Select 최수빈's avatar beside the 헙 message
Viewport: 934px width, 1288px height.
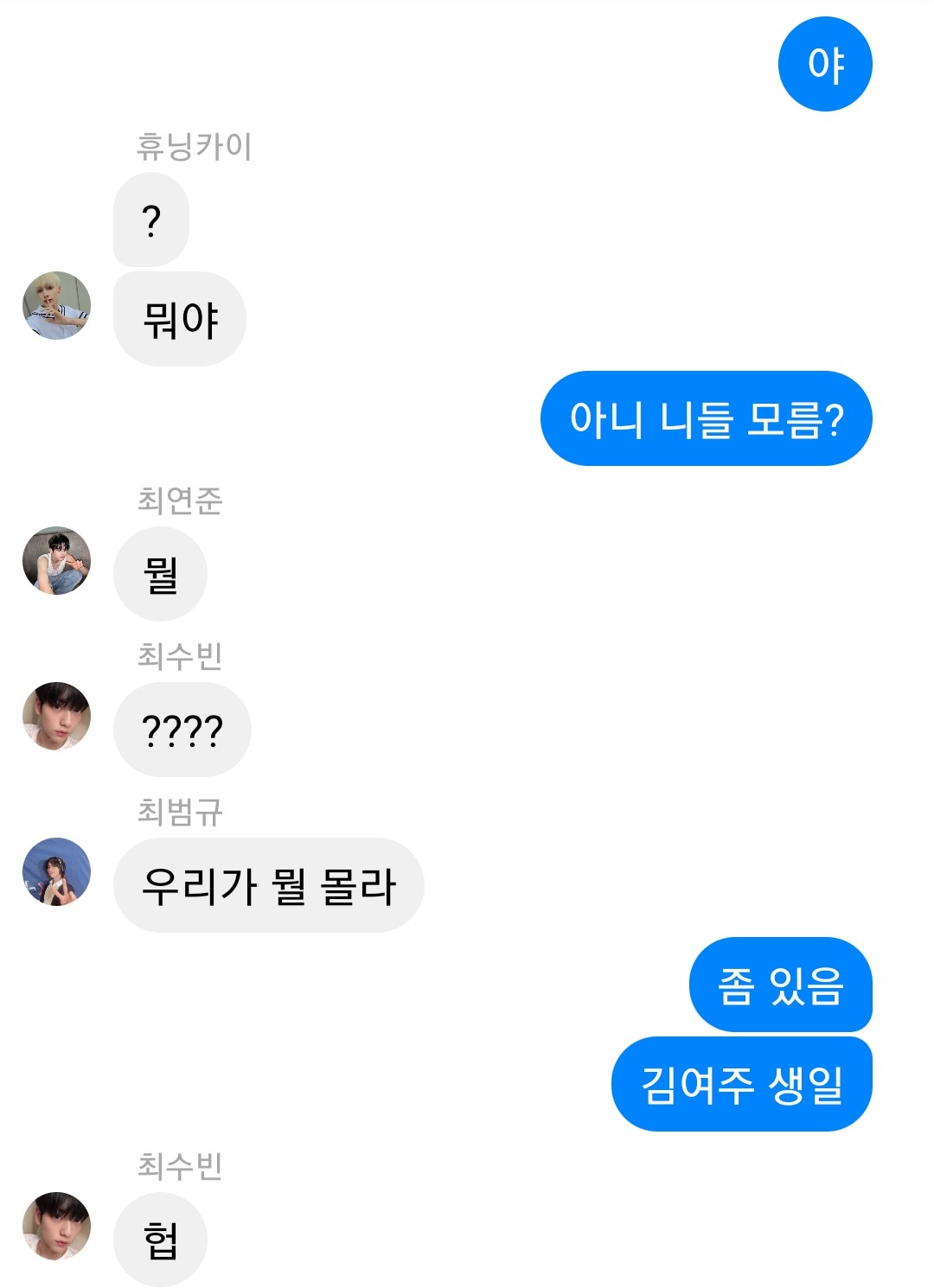pyautogui.click(x=56, y=1227)
